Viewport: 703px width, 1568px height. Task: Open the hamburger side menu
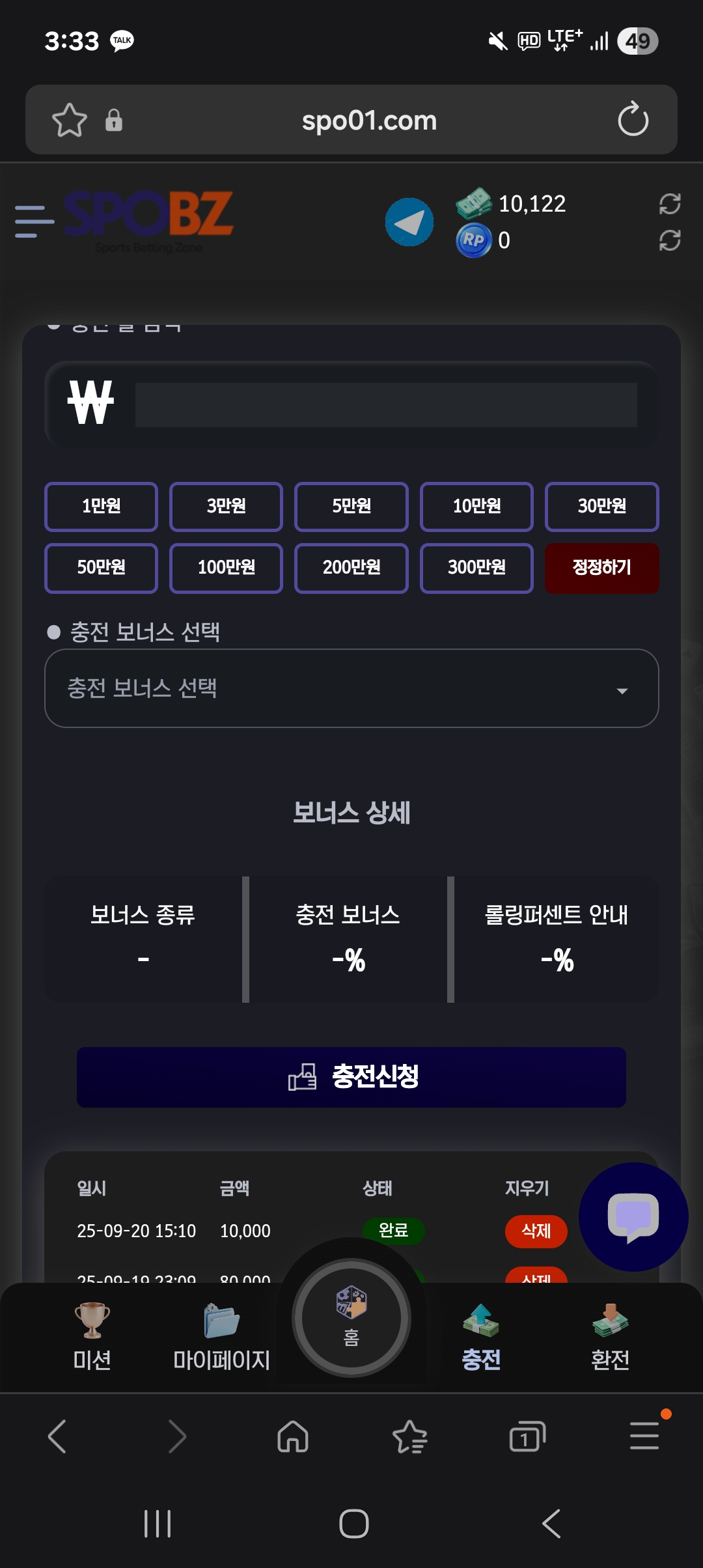tap(34, 221)
